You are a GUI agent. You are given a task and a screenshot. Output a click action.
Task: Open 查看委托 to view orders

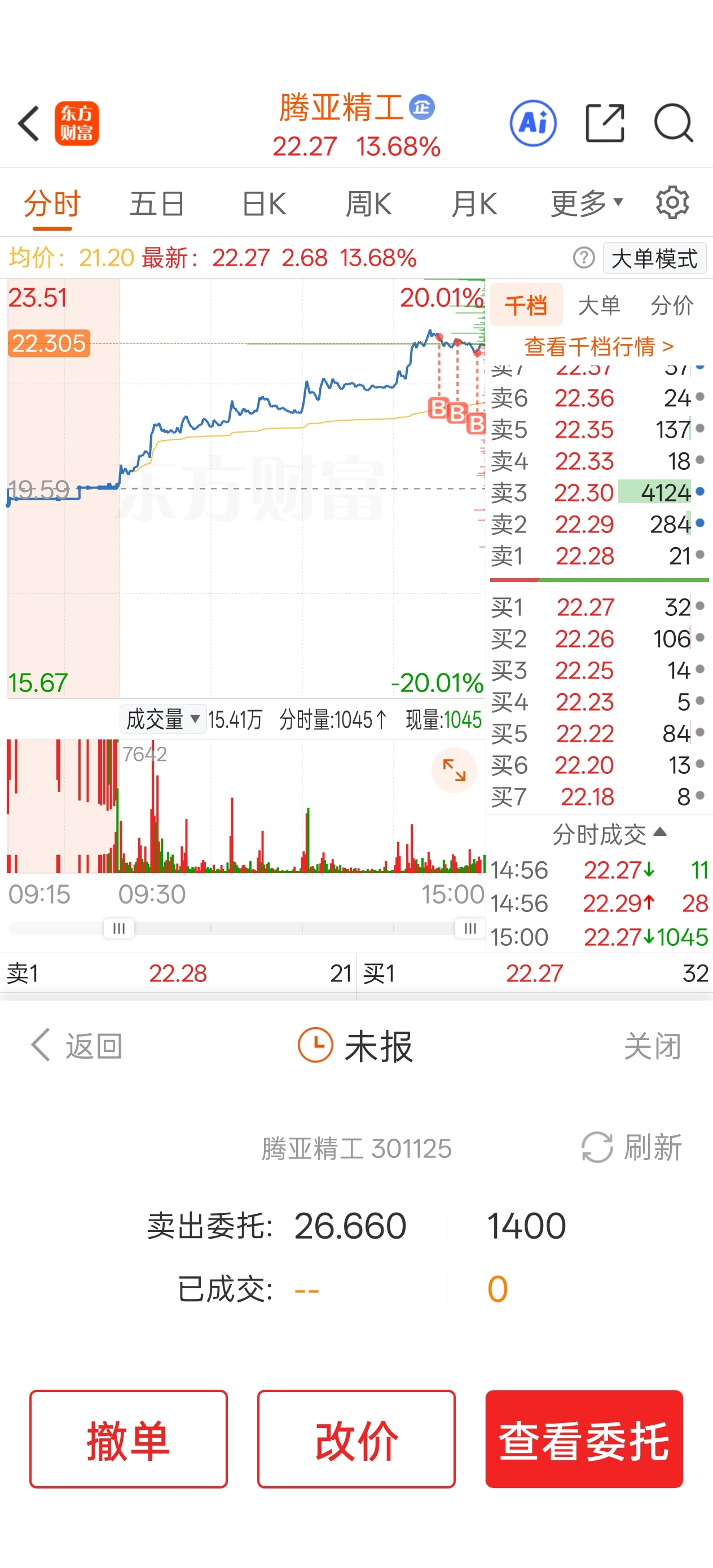(584, 1439)
